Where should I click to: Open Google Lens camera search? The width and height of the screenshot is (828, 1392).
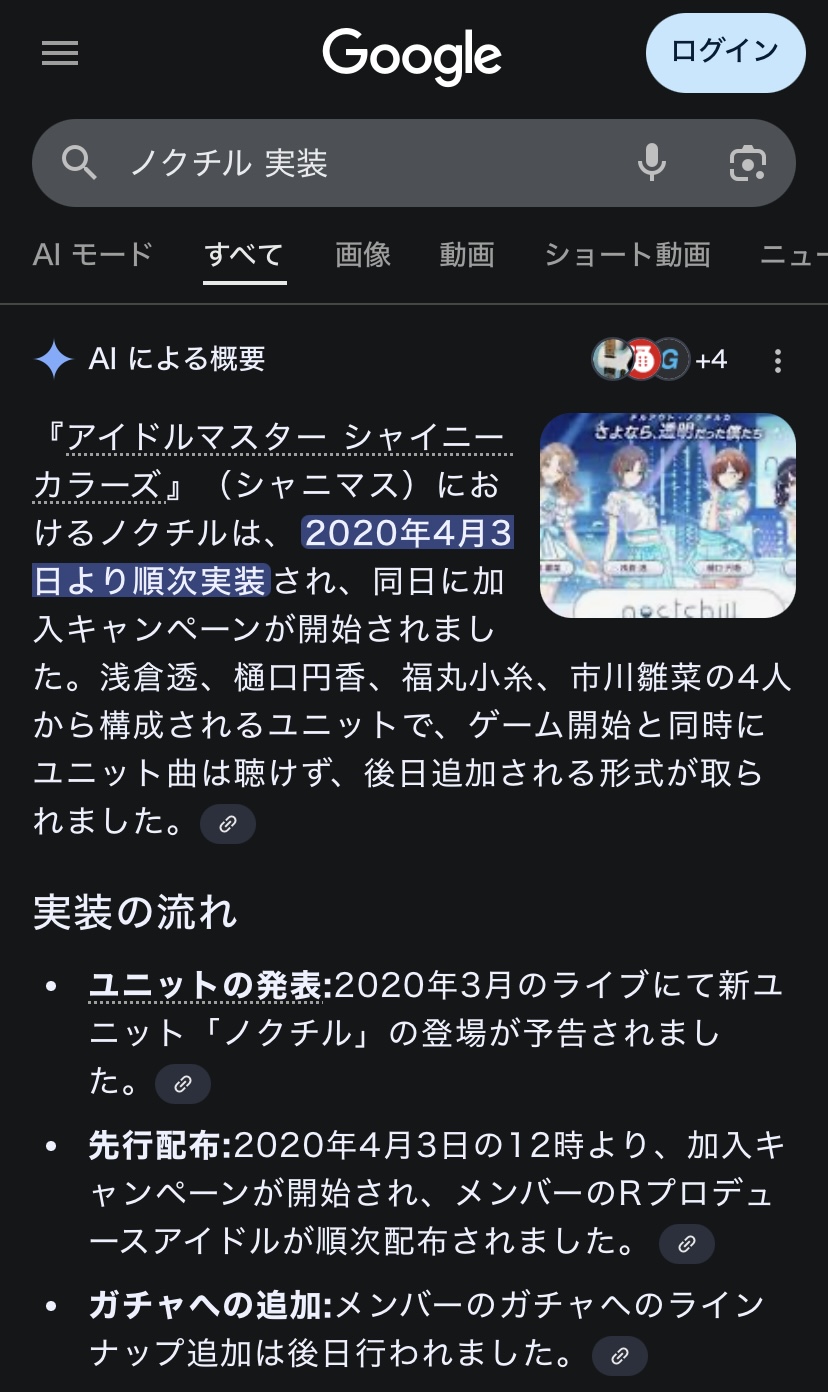tap(747, 162)
